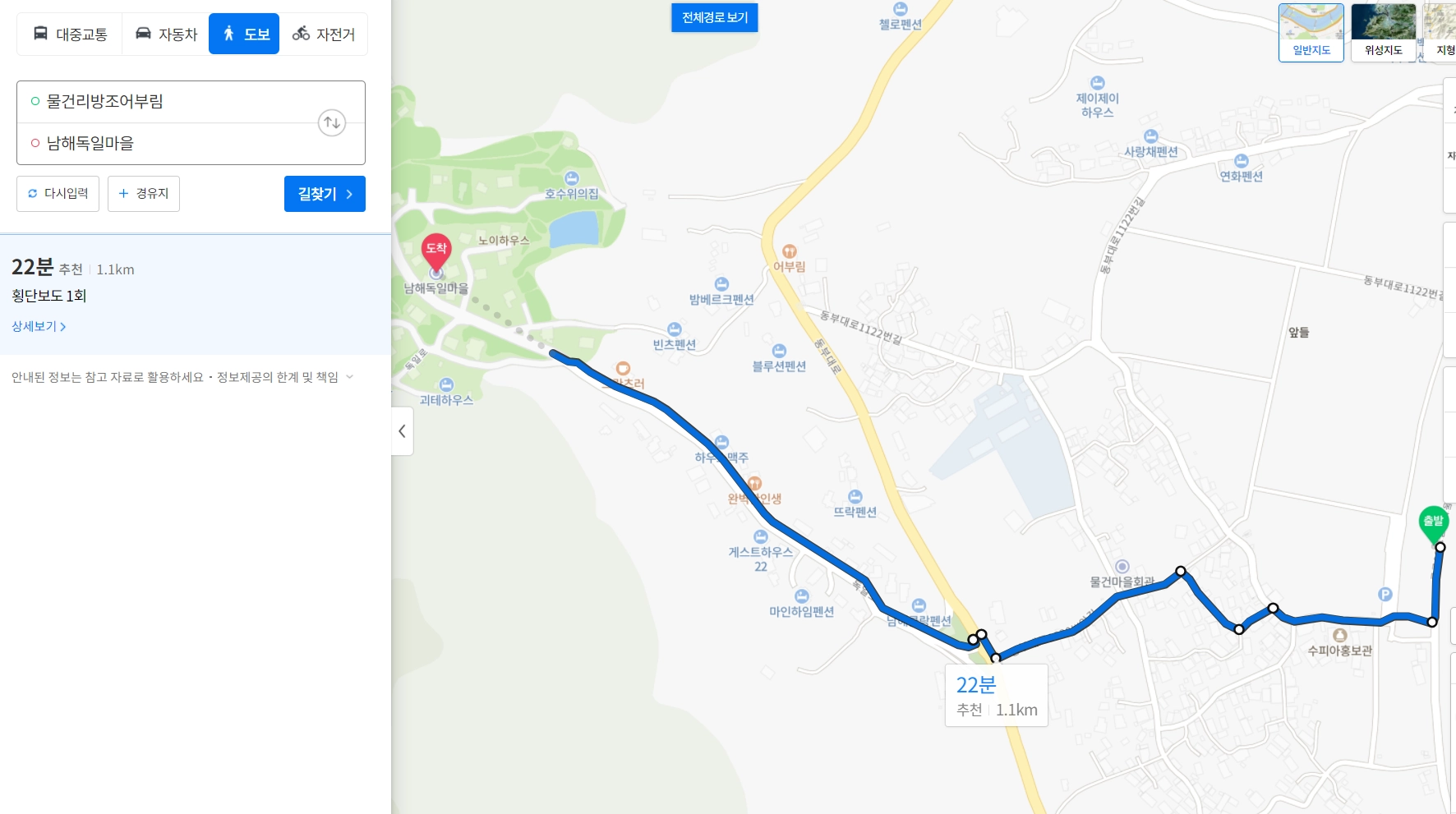The height and width of the screenshot is (814, 1456).
Task: Select the 도보 walking tab
Action: point(244,34)
